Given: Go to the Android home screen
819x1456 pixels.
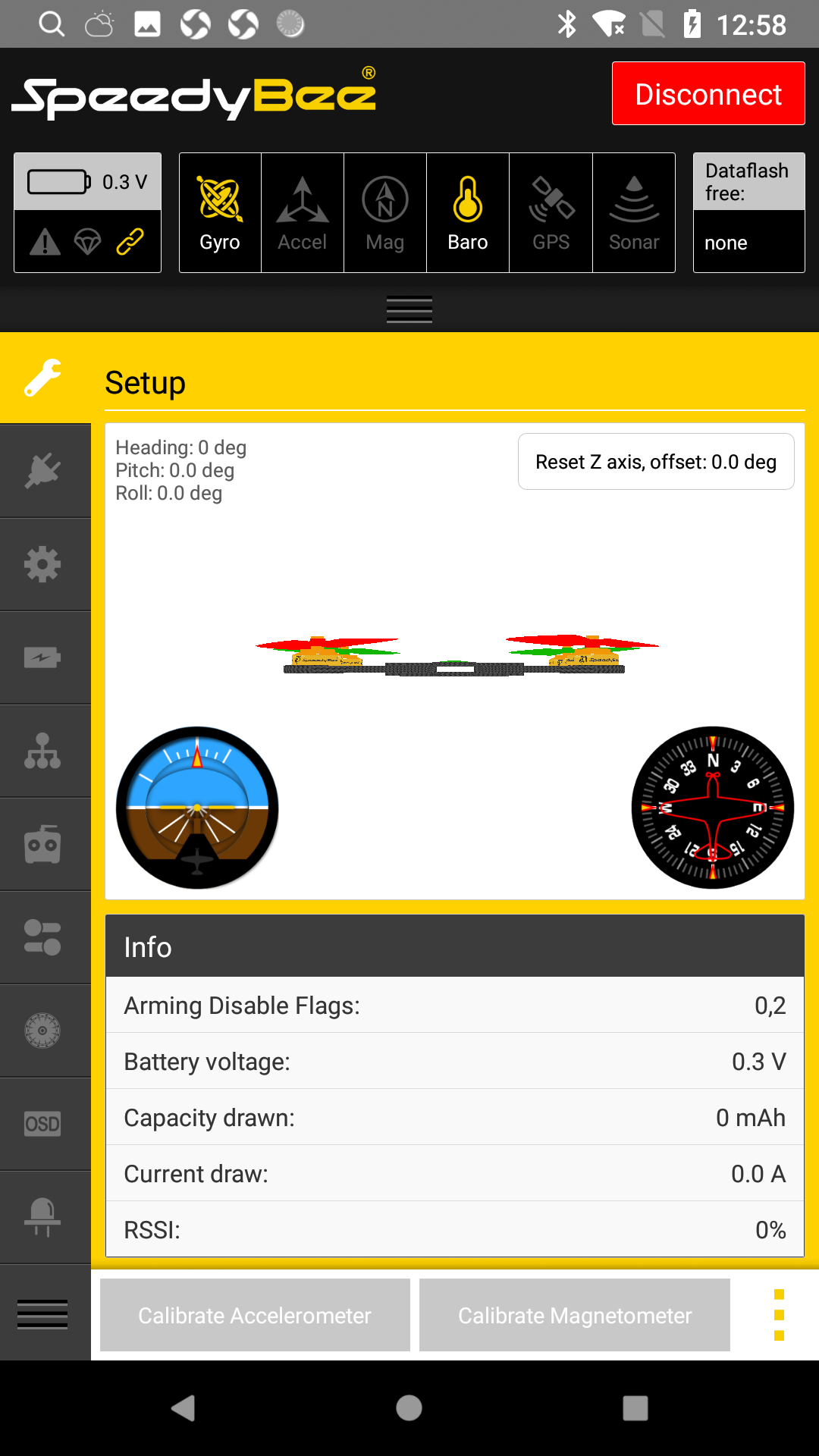Looking at the screenshot, I should tap(409, 1408).
